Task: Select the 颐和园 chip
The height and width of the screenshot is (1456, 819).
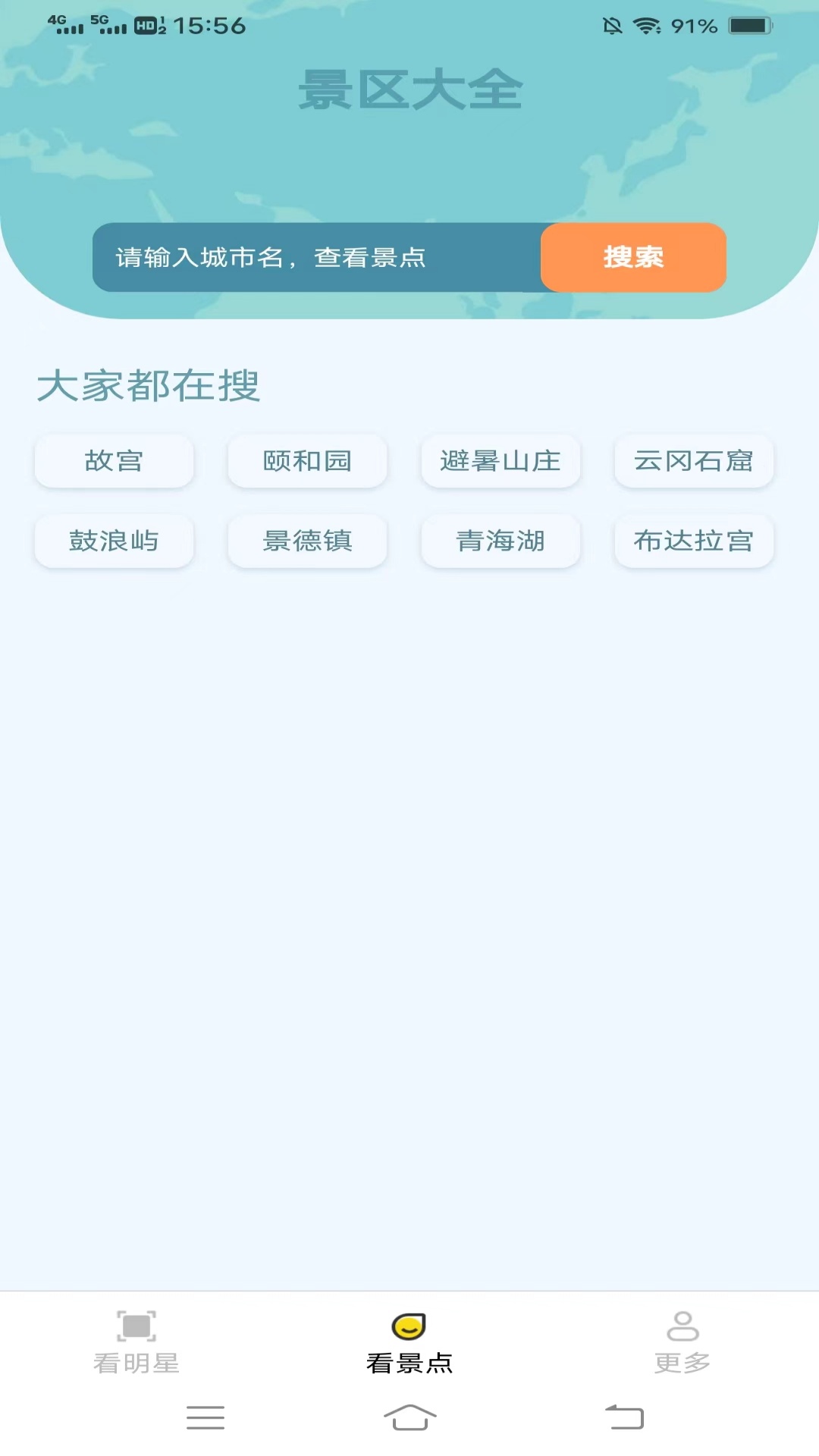Action: click(307, 461)
